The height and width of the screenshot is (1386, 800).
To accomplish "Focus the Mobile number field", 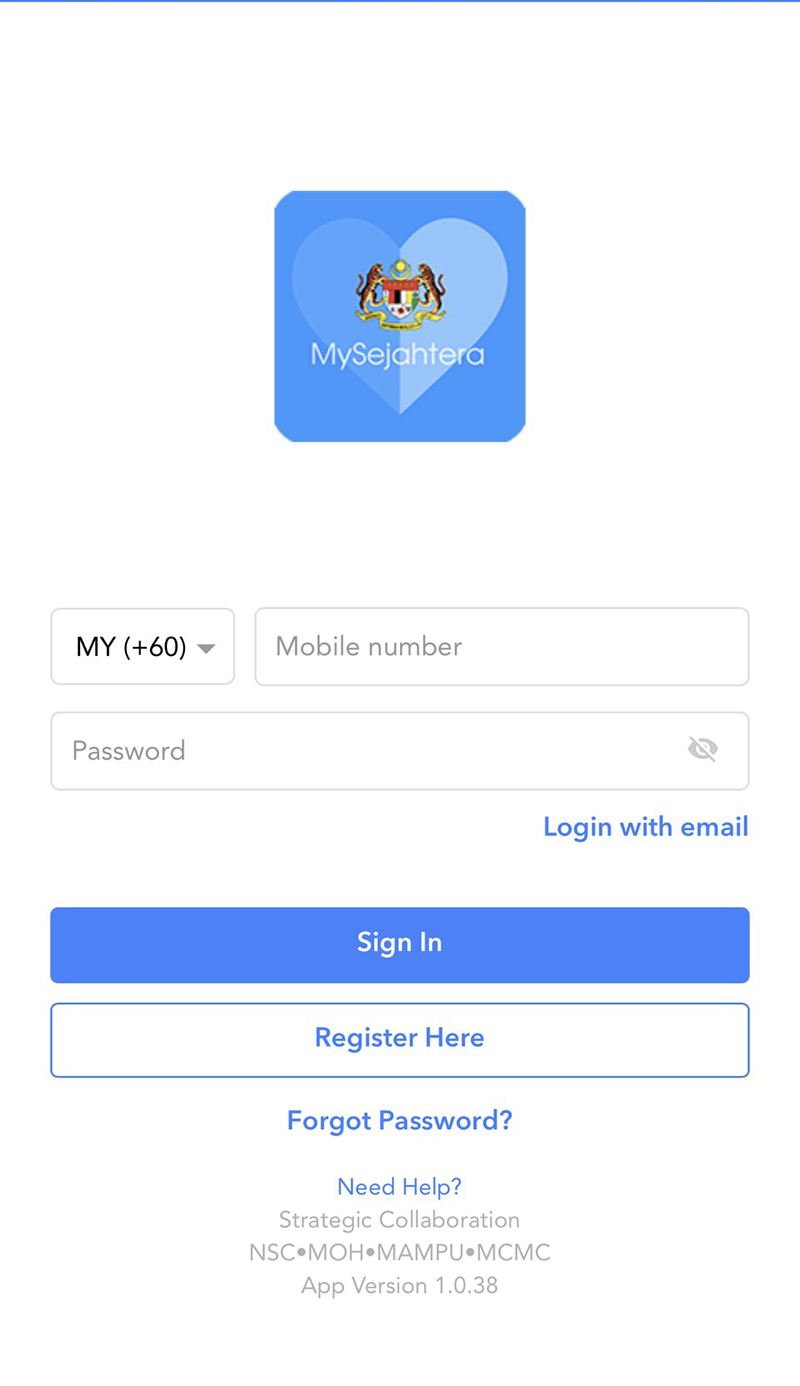I will (502, 647).
